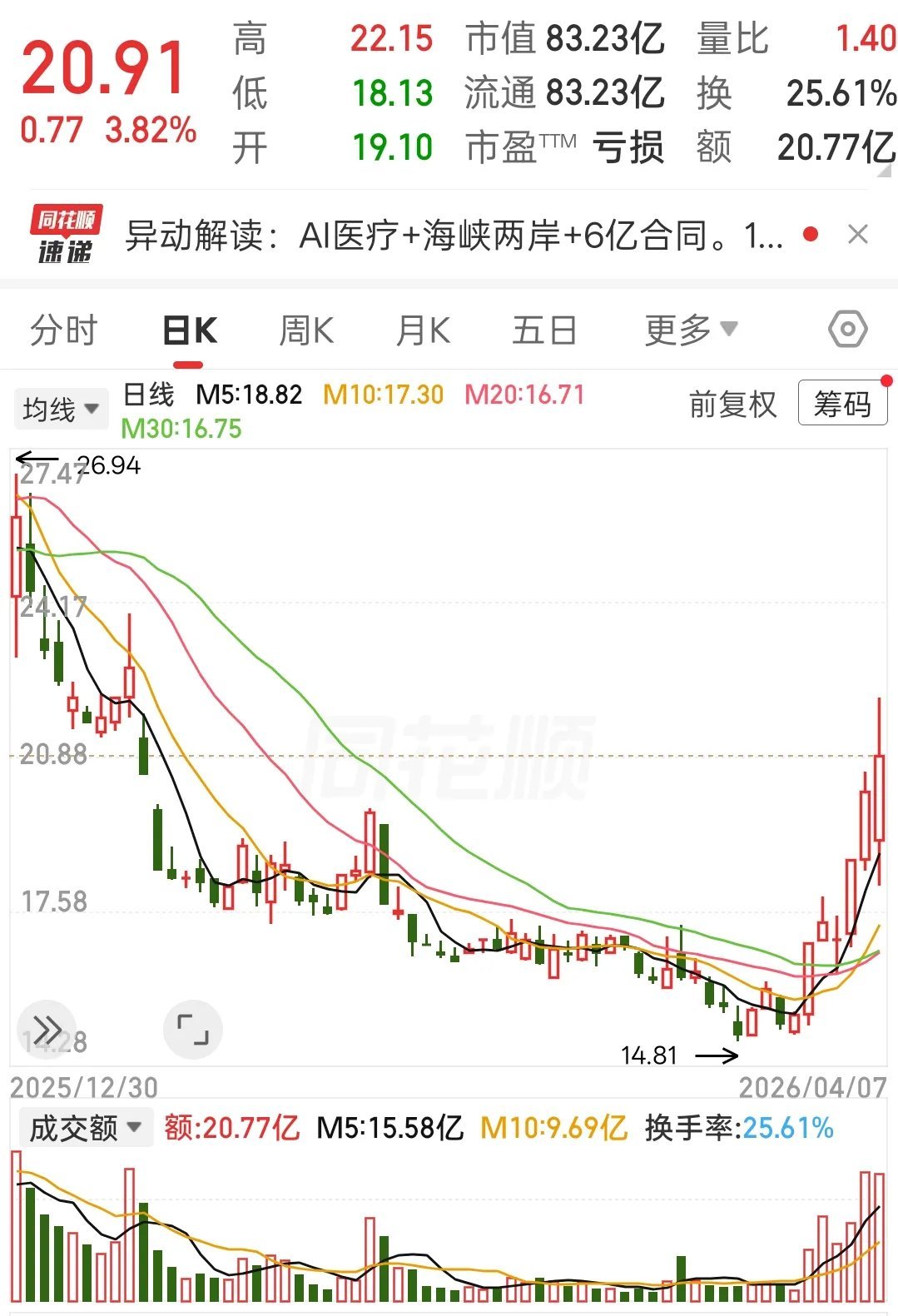Click the 周K weekly chart label
Screen dimensions: 898x1316
(x=305, y=328)
